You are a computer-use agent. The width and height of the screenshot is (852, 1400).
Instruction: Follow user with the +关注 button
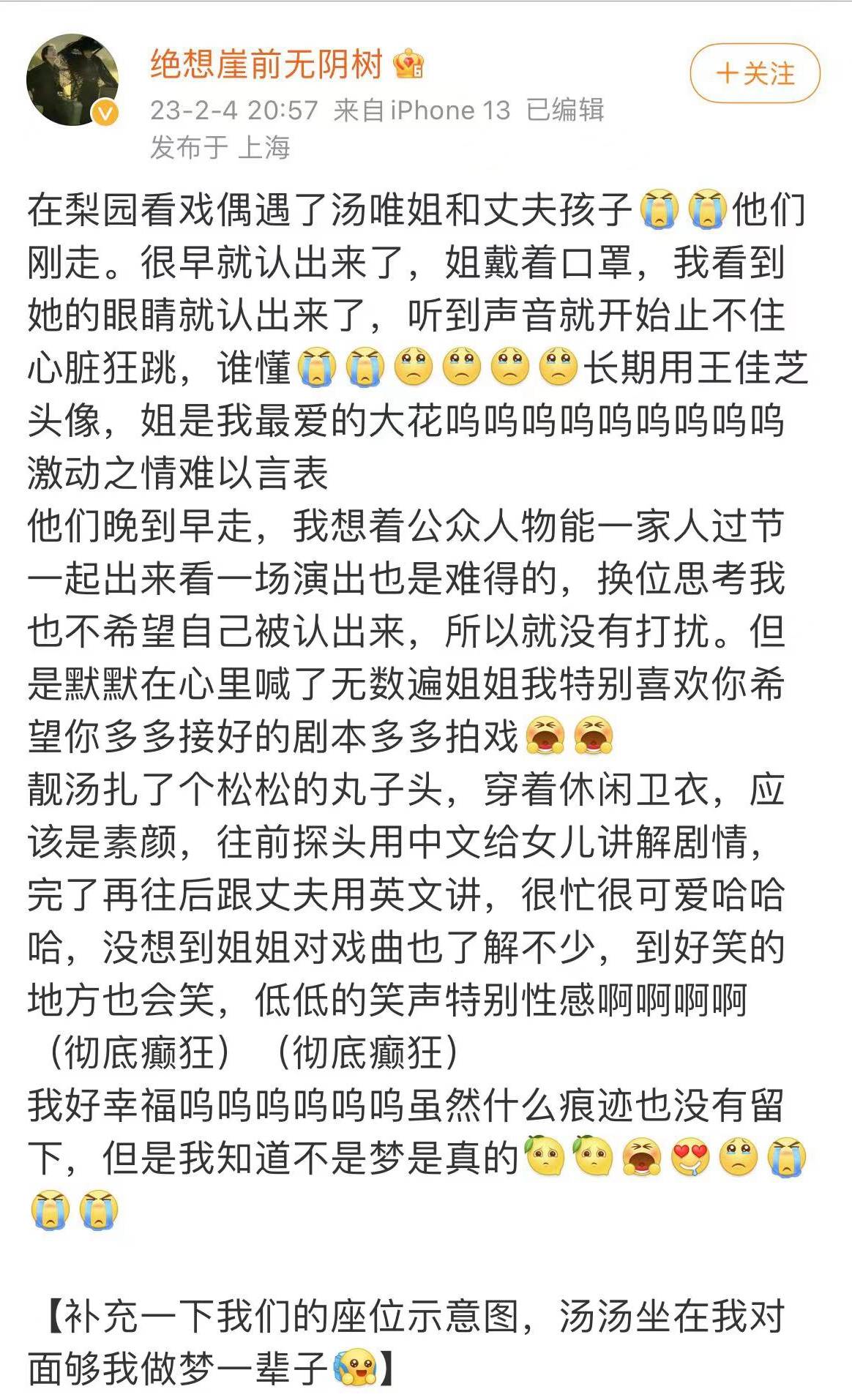[755, 73]
